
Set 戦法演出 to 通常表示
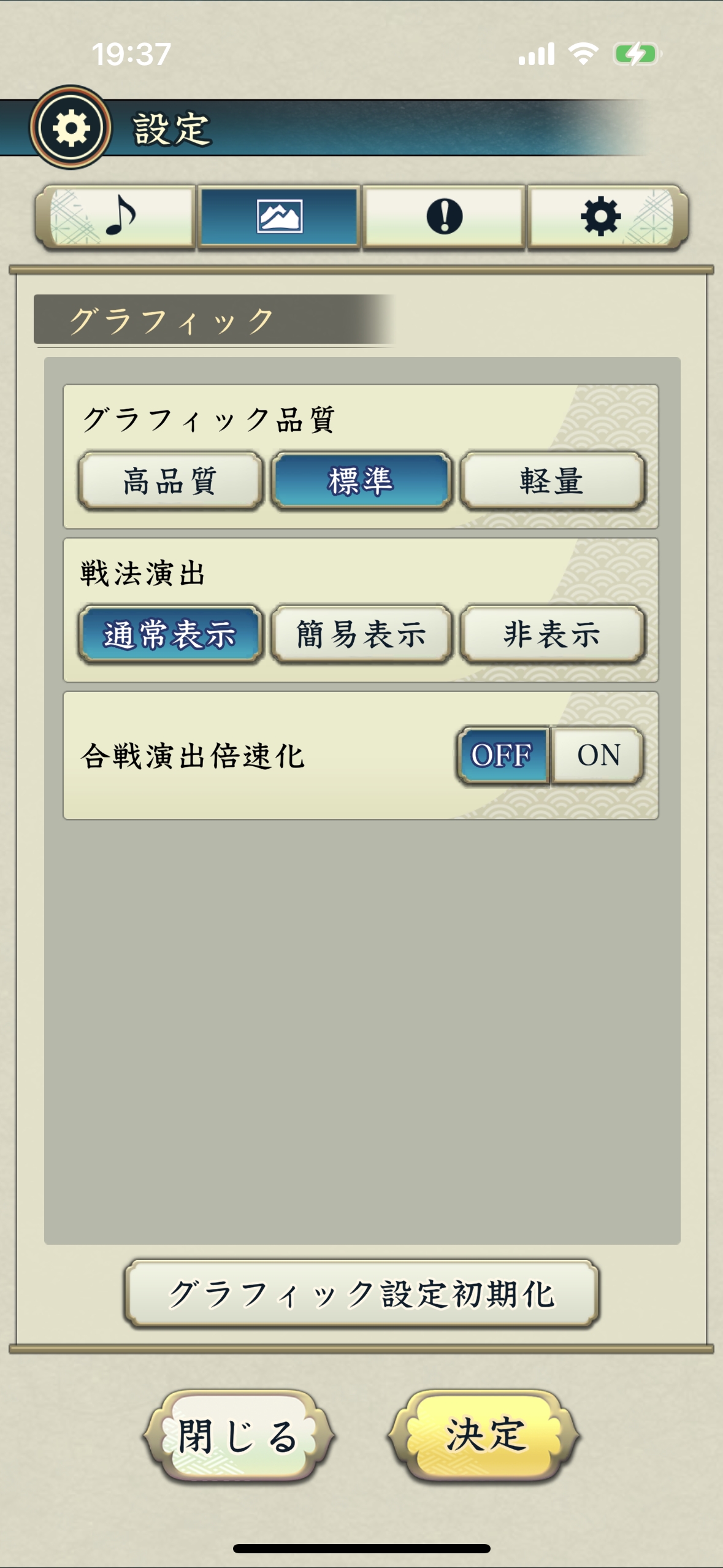click(170, 634)
